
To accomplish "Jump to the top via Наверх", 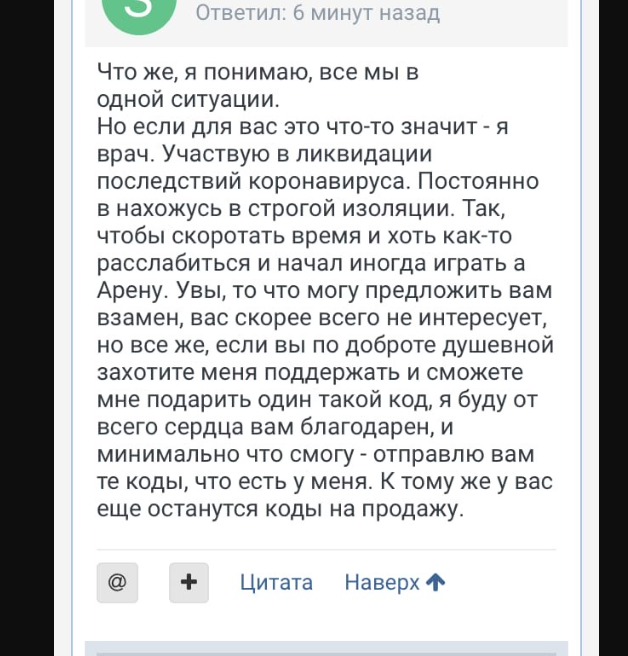I will coord(394,582).
